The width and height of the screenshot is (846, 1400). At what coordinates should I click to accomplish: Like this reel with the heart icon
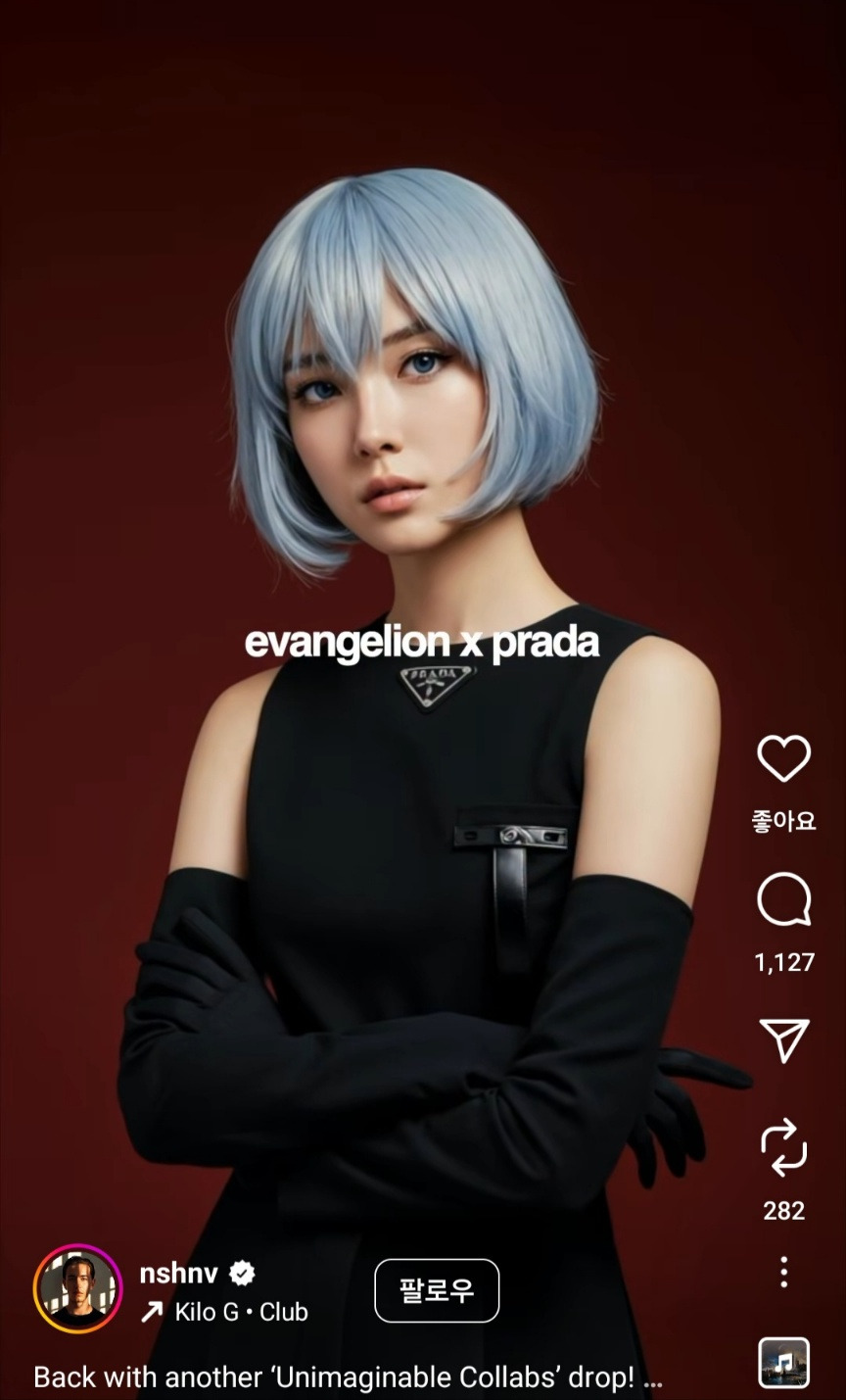coord(783,758)
